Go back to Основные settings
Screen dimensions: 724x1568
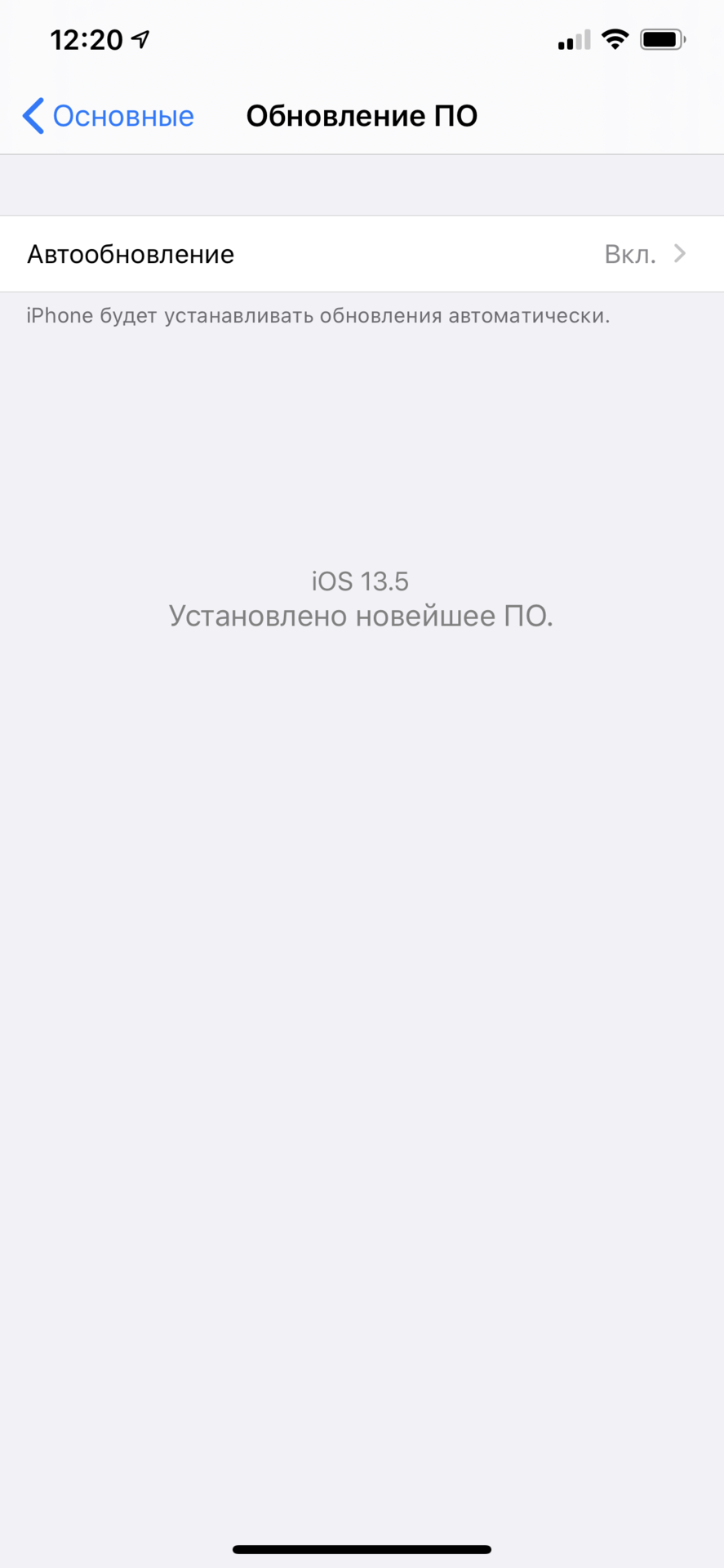click(109, 116)
